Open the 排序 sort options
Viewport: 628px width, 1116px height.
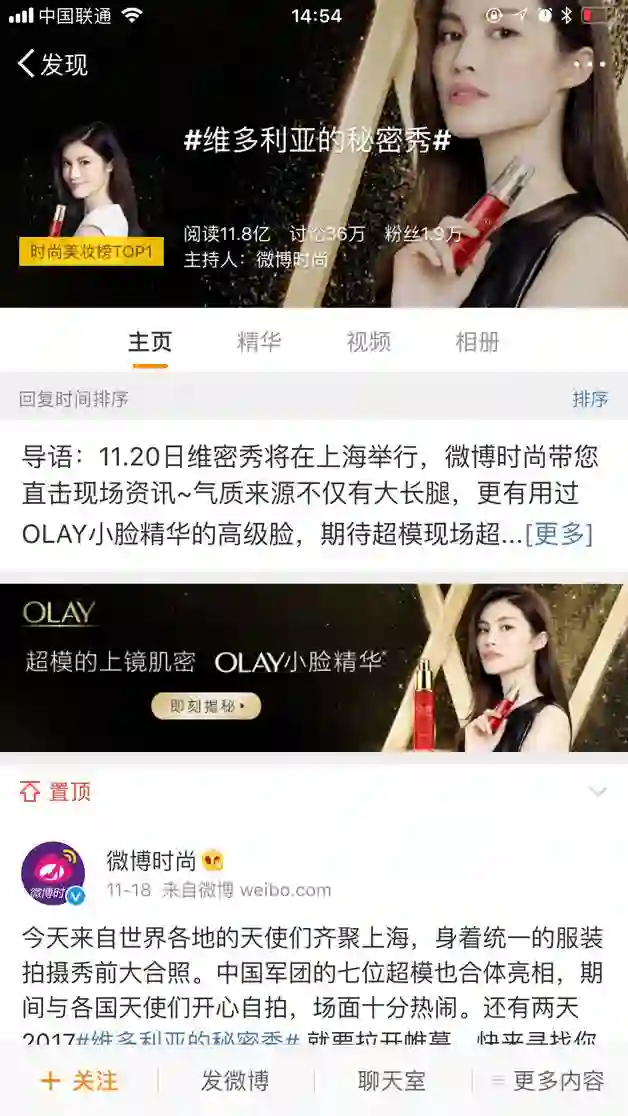click(x=590, y=399)
